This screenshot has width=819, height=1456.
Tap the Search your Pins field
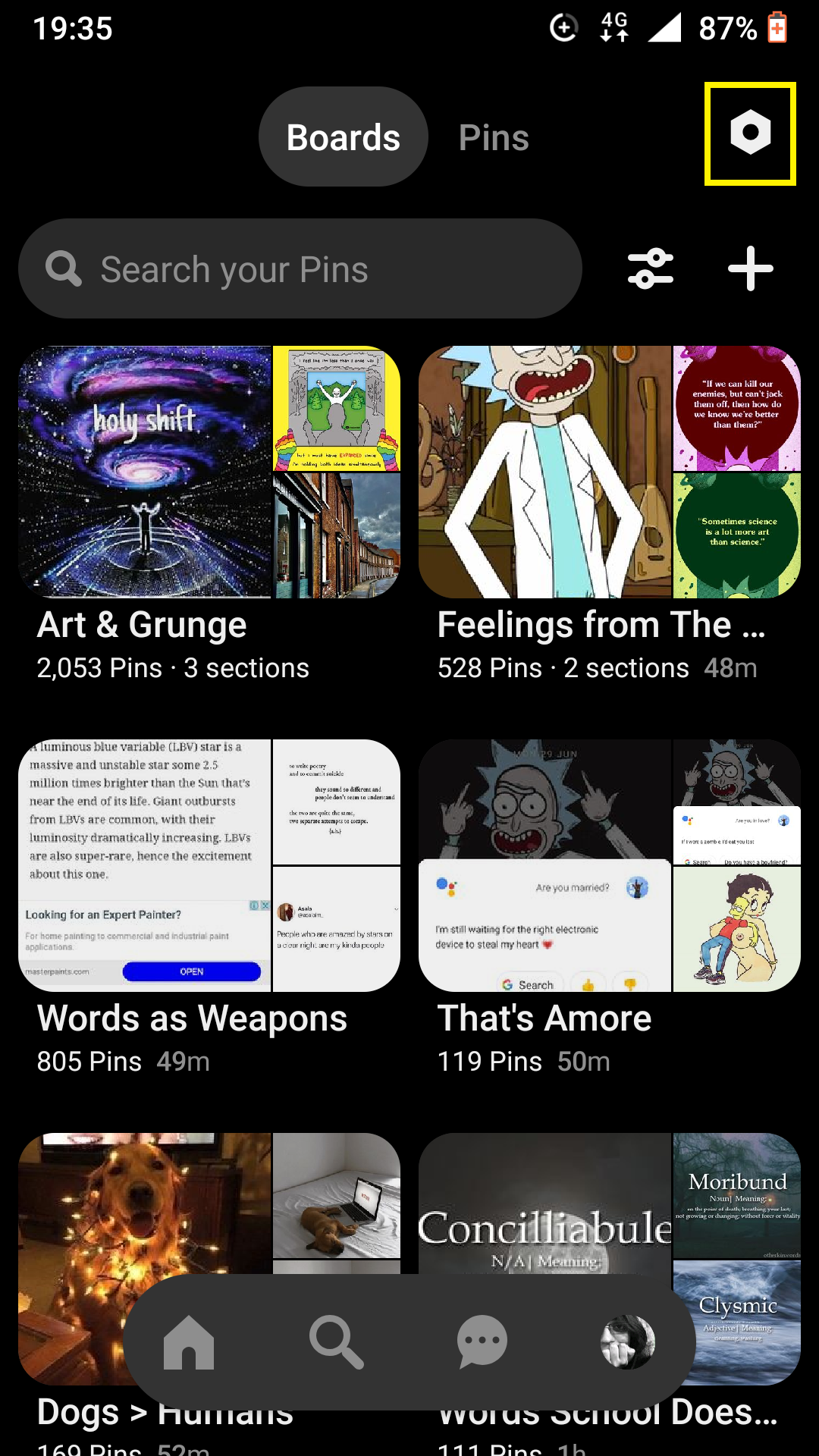pyautogui.click(x=300, y=269)
